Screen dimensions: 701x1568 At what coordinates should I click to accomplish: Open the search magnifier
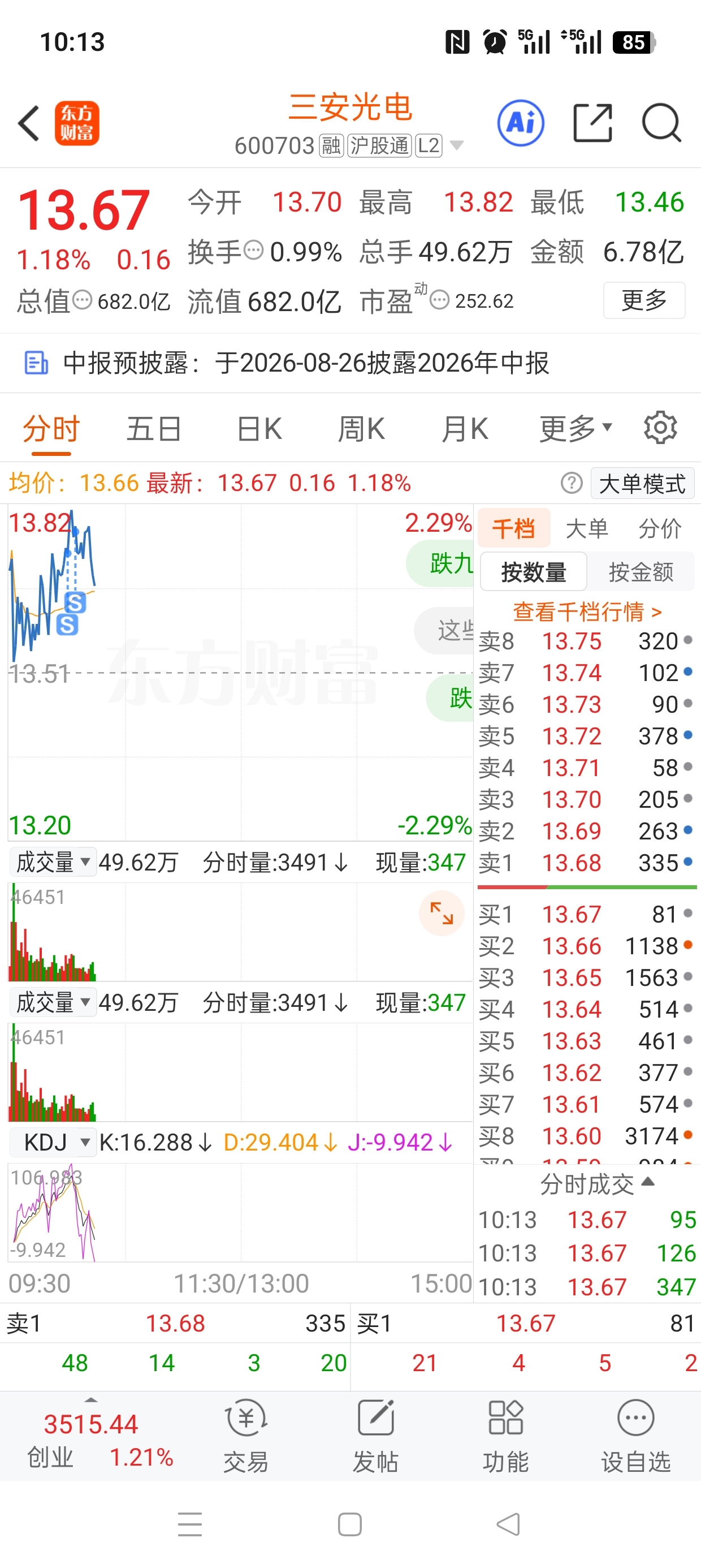661,123
